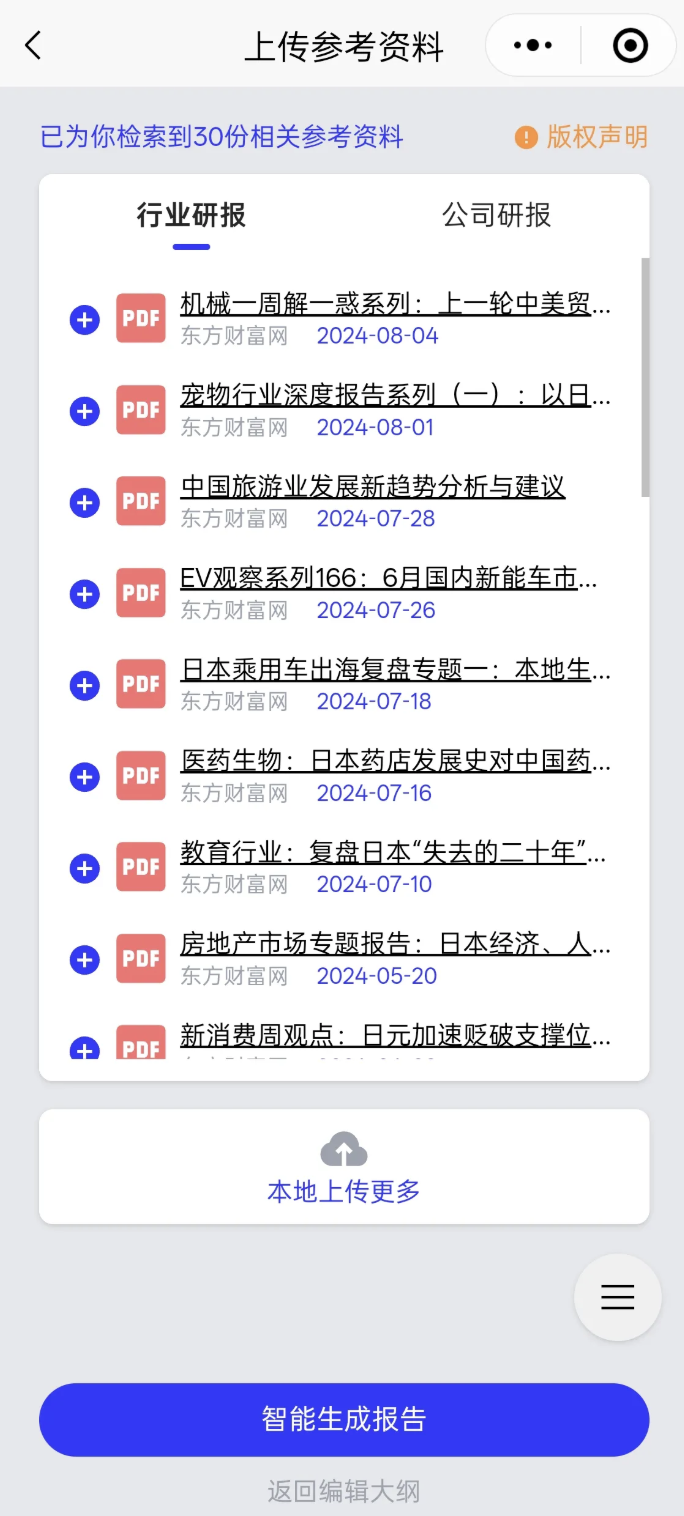684x1516 pixels.
Task: Open the mini program three-dot menu
Action: click(532, 45)
